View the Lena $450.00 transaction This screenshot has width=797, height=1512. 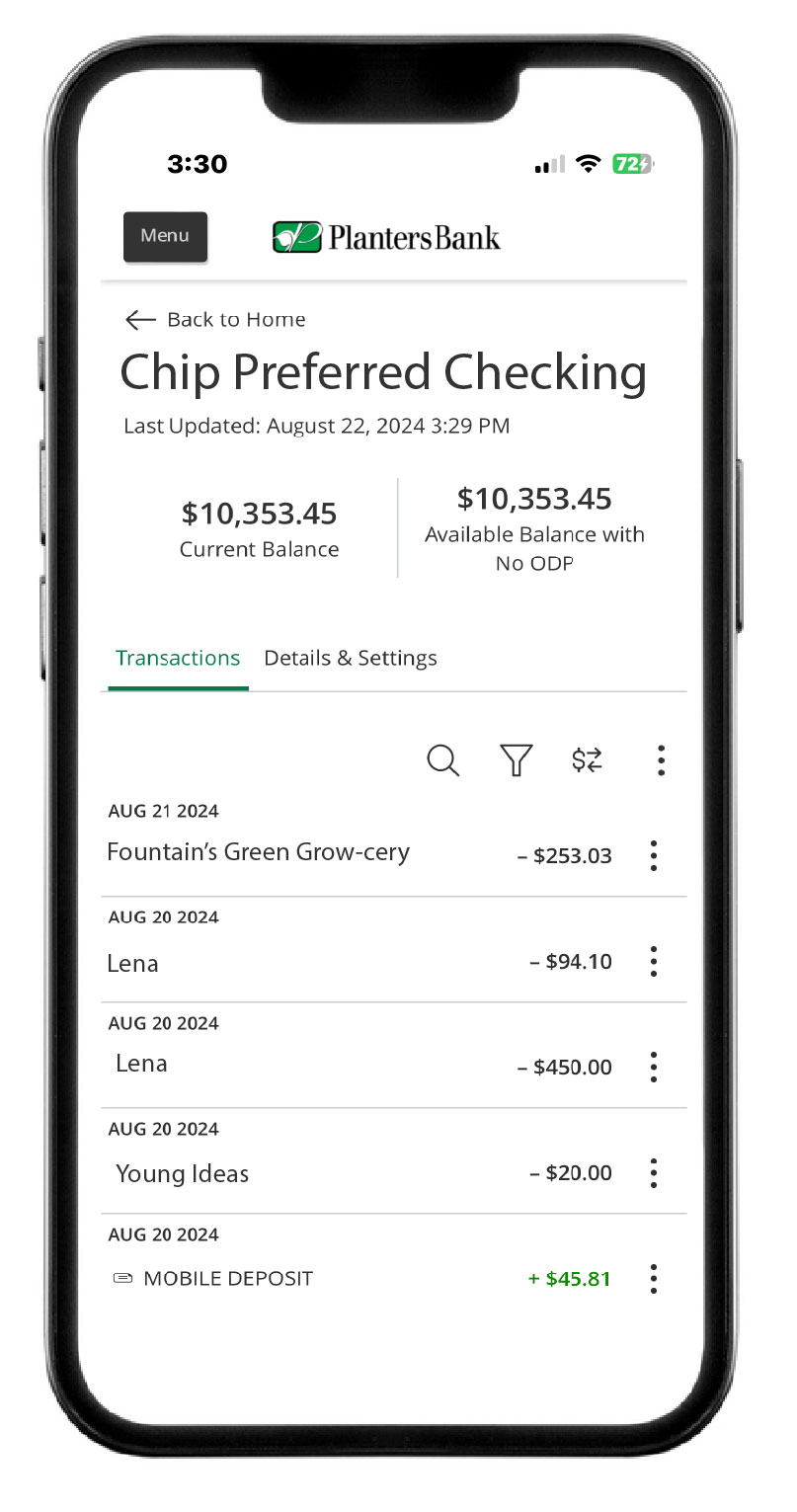142,1064
